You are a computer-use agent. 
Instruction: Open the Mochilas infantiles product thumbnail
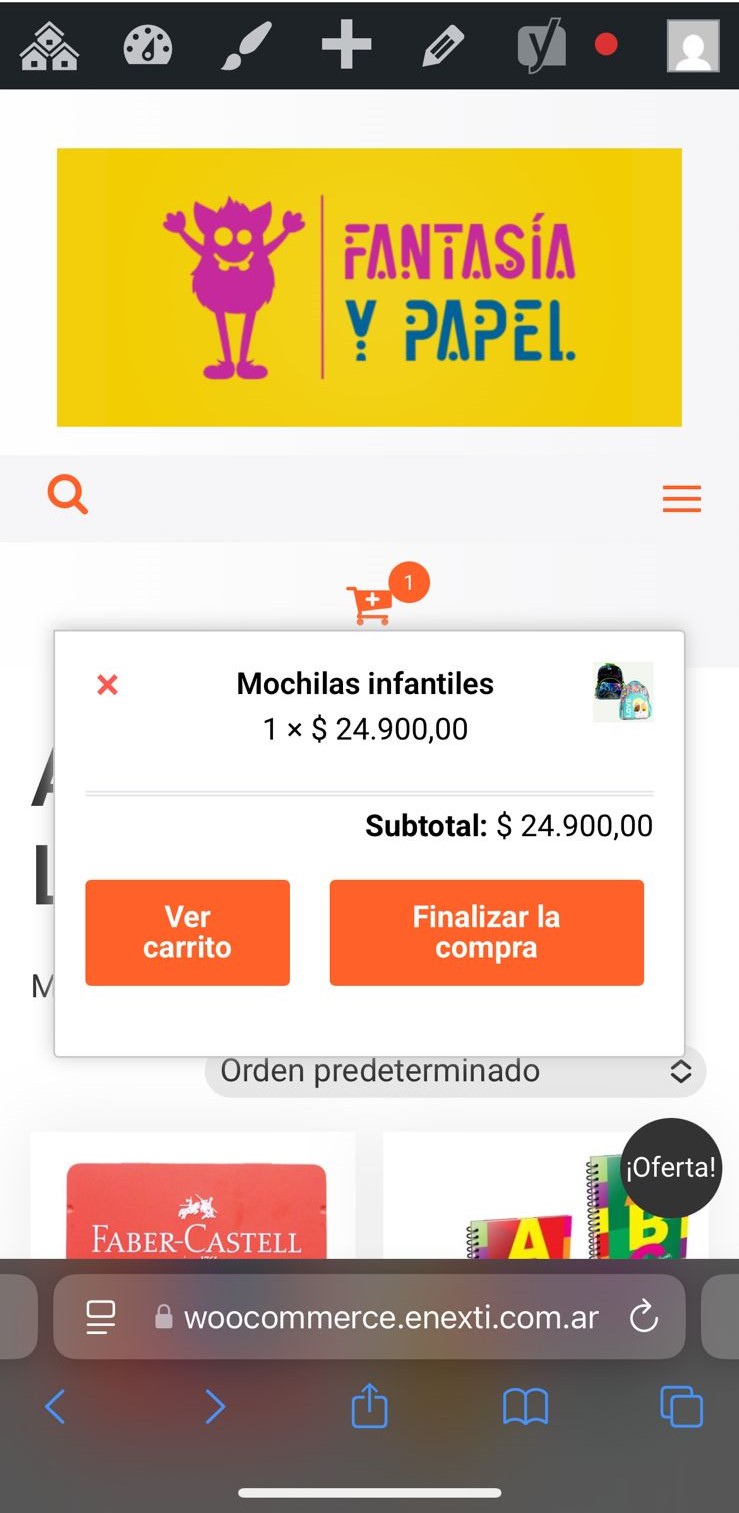(622, 692)
